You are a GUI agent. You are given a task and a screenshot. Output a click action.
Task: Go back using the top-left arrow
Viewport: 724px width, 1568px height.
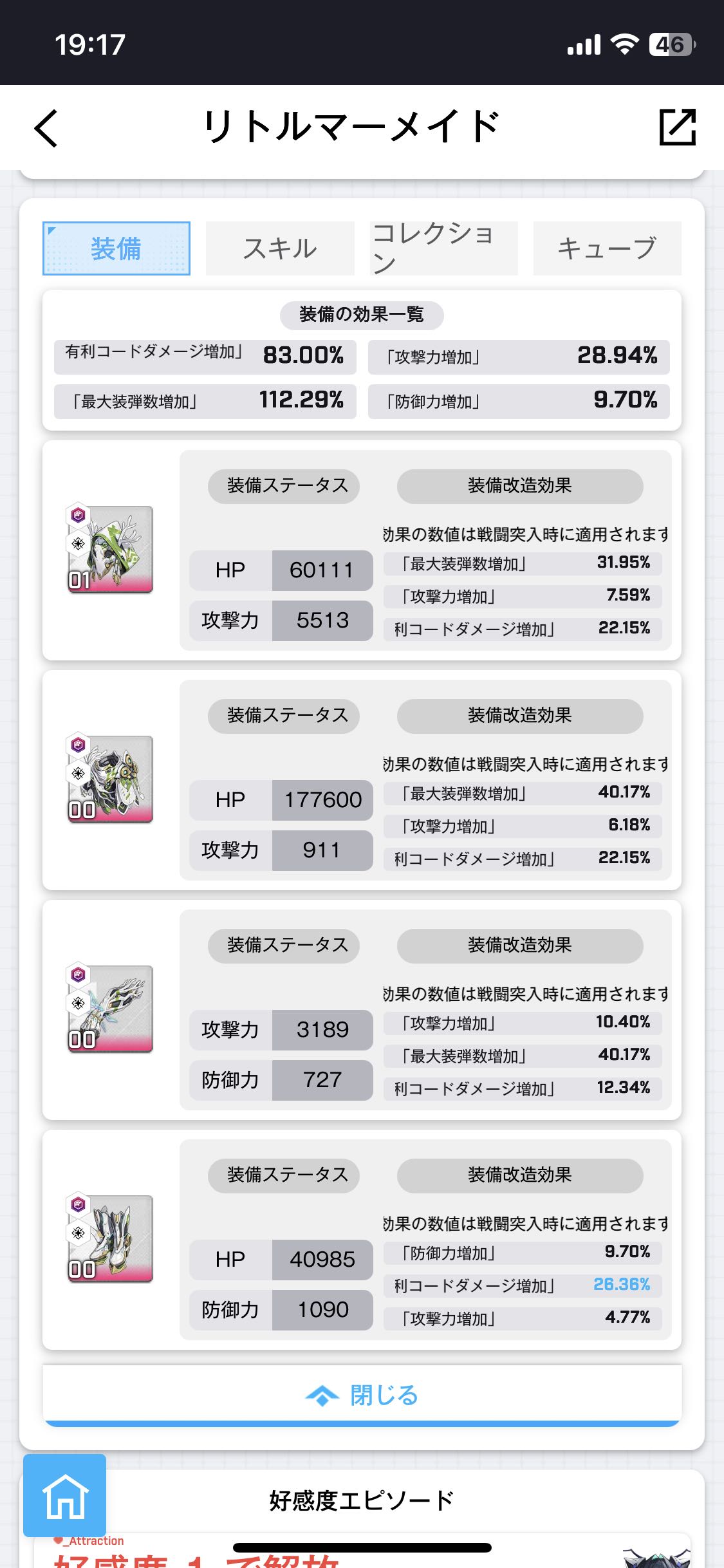46,128
